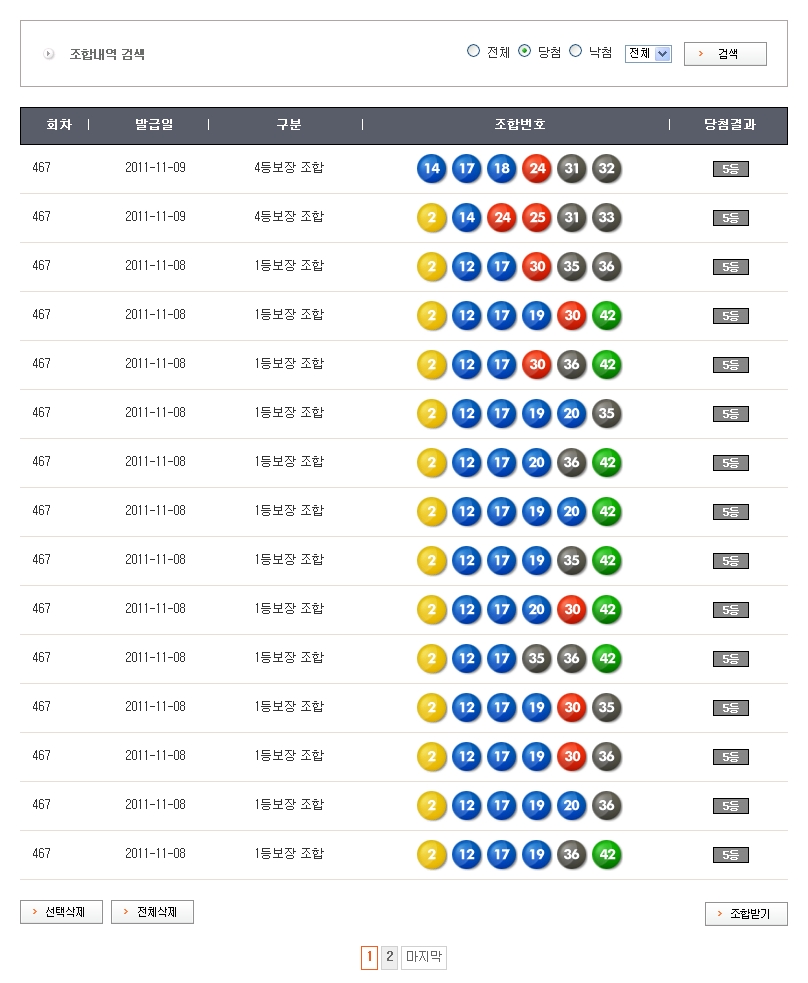Tap the 전체삭제 button
Screen dimensions: 808x983
tap(152, 912)
